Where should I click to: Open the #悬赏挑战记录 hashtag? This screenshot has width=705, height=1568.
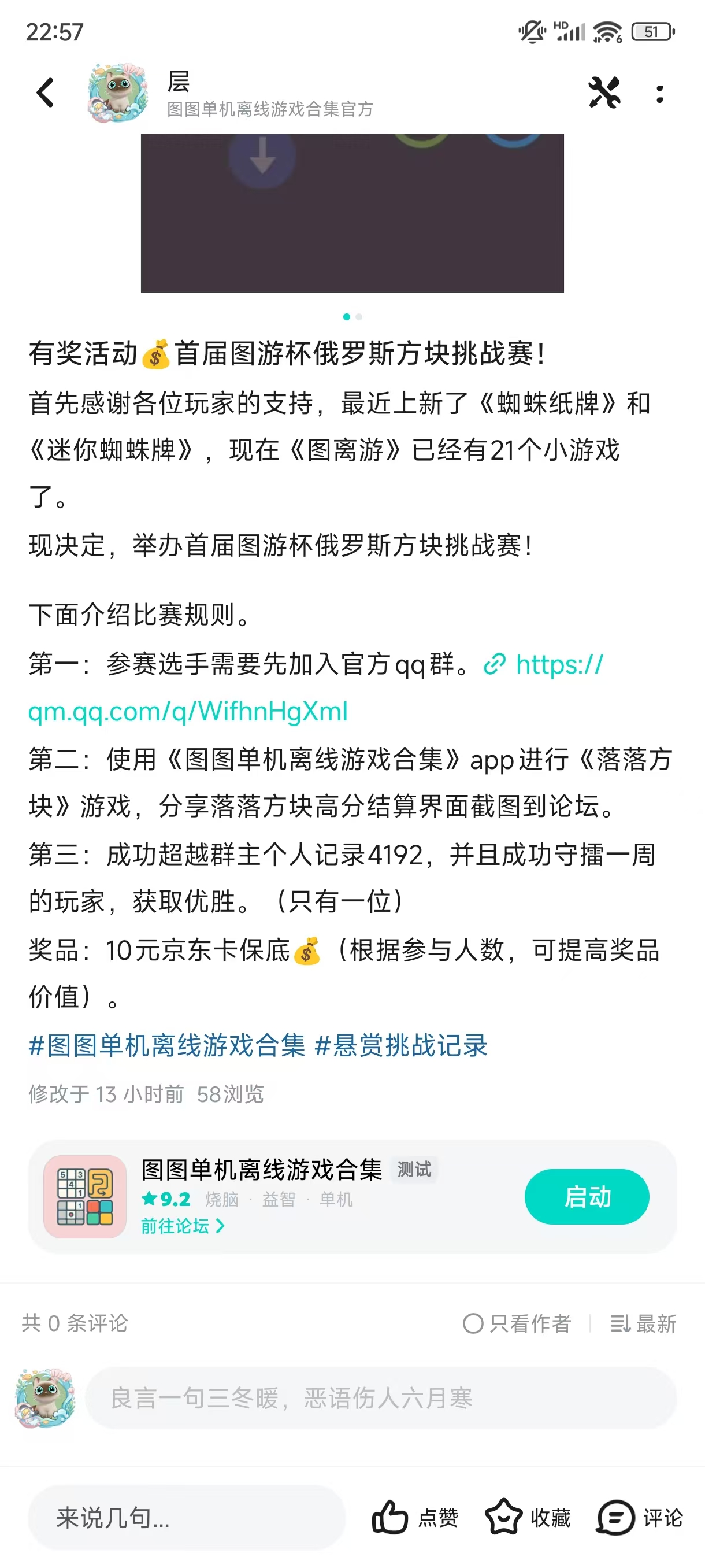(402, 1046)
